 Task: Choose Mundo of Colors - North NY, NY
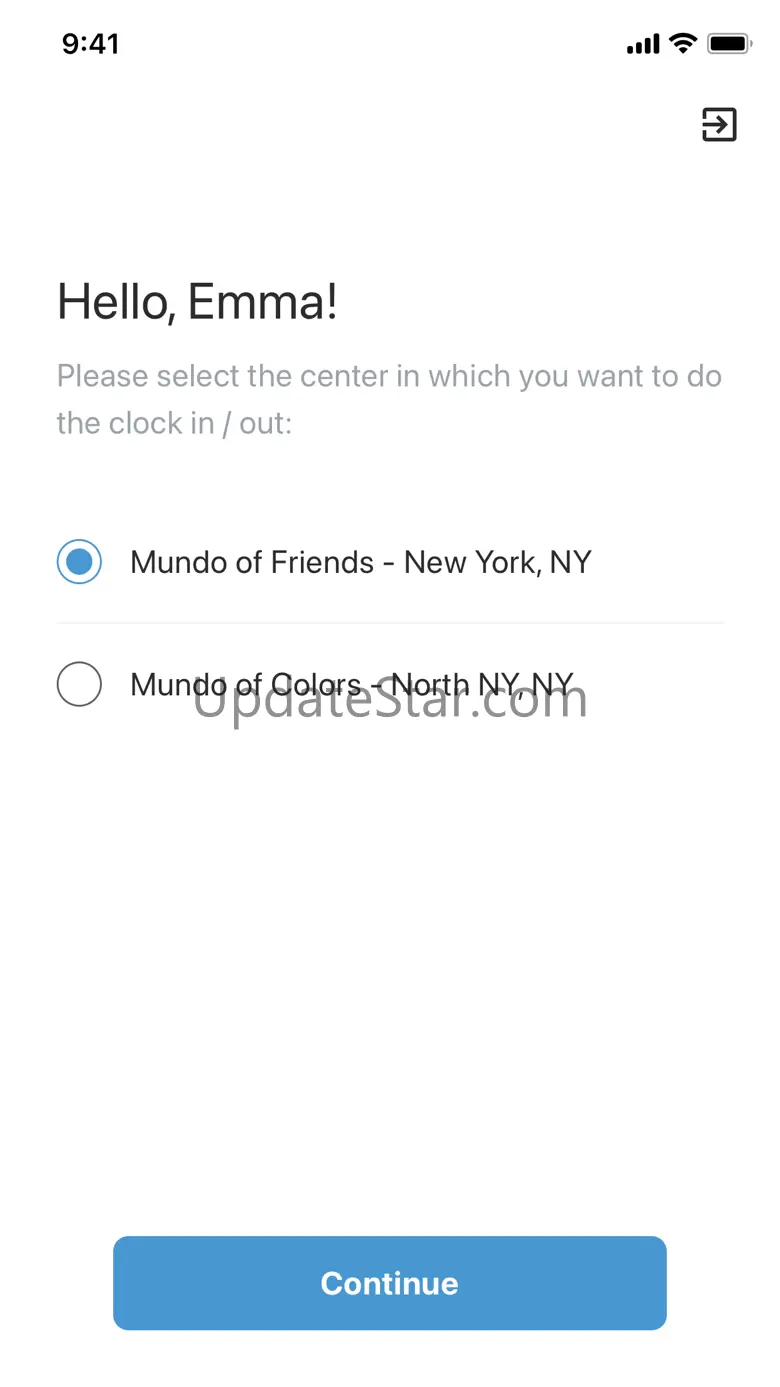click(x=80, y=685)
